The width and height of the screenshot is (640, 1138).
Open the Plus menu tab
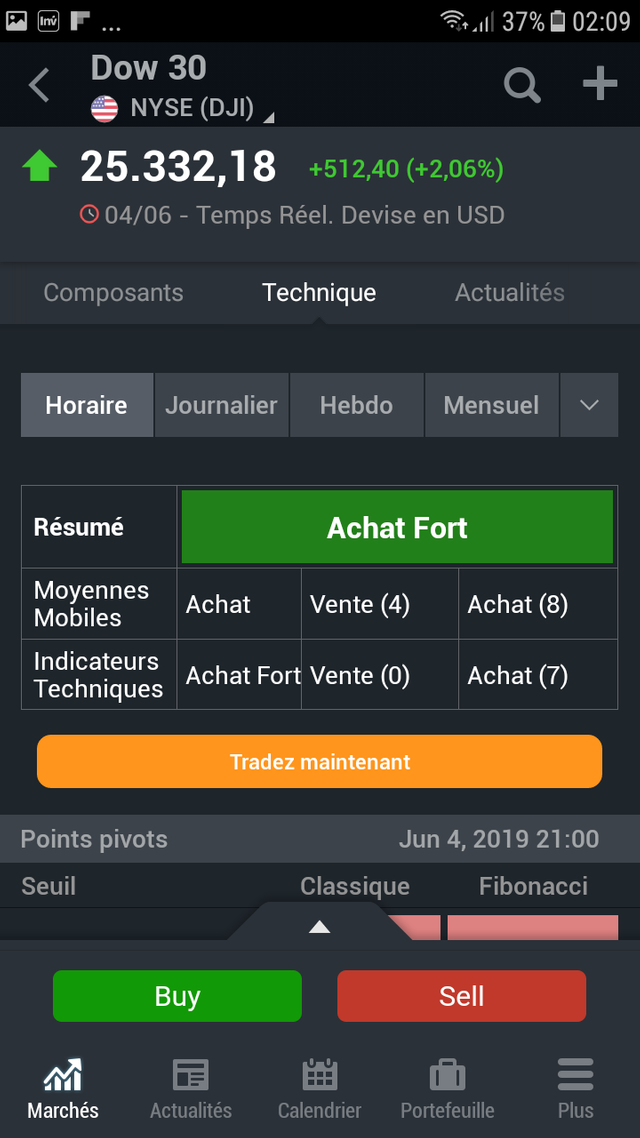[x=575, y=1088]
